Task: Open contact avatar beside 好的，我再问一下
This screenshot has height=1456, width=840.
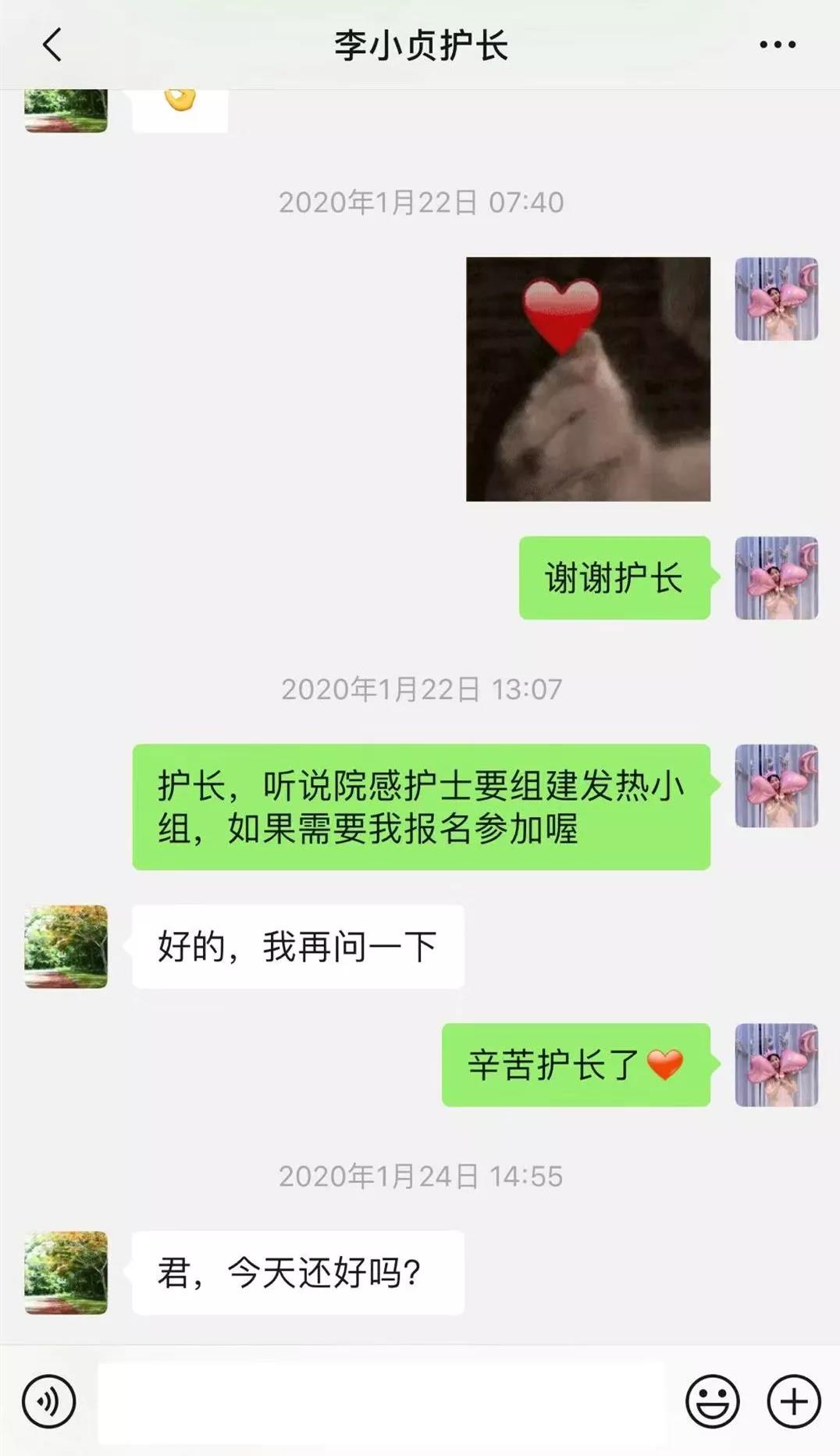Action: (x=66, y=947)
